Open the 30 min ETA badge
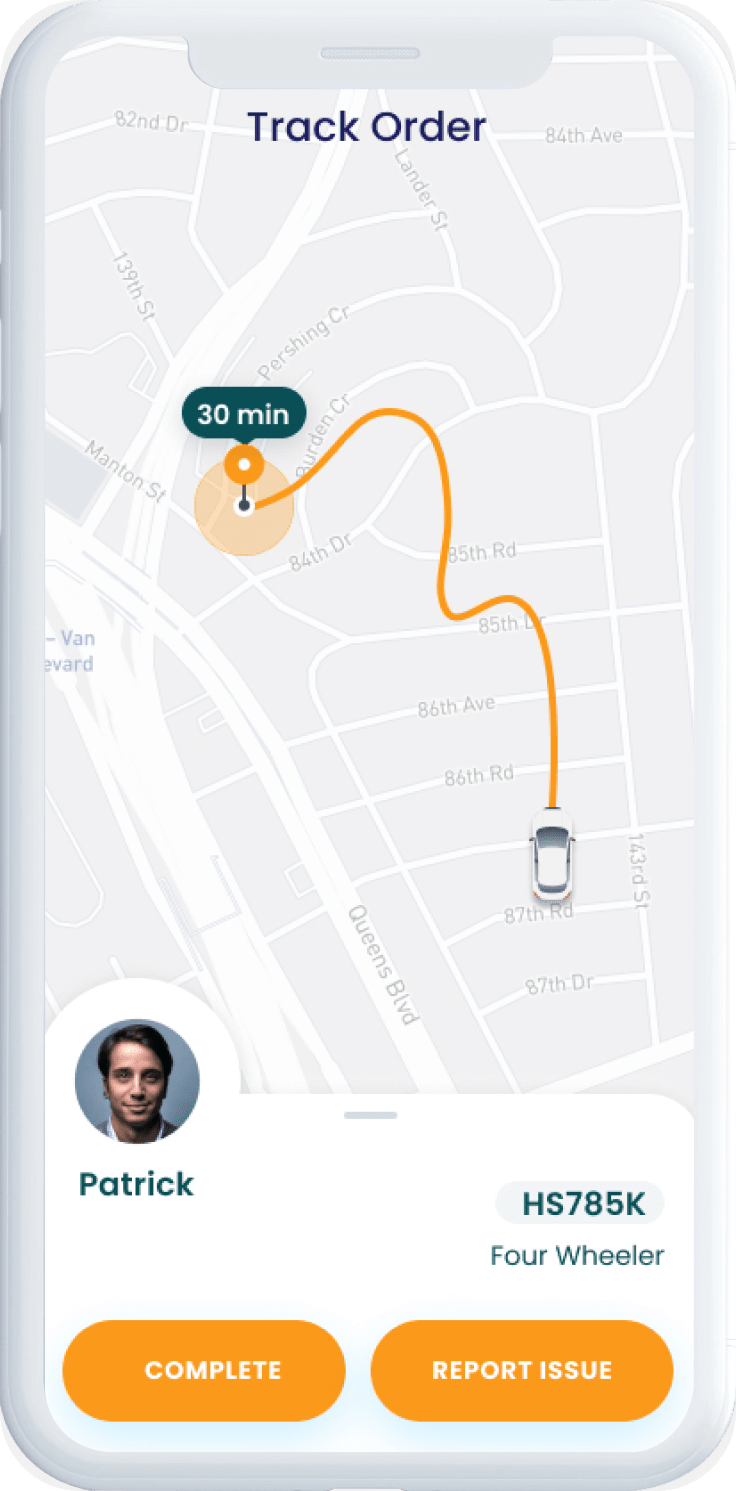The image size is (736, 1491). 243,412
